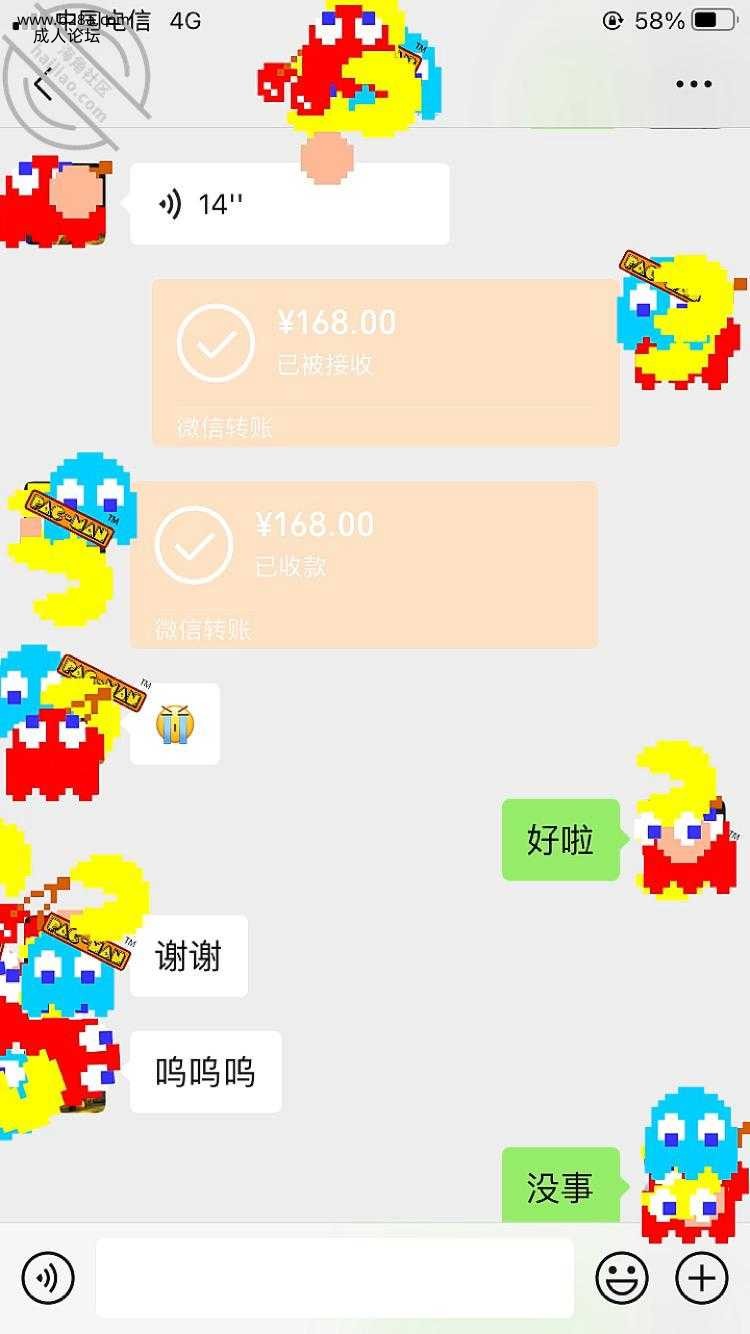The height and width of the screenshot is (1334, 750).
Task: Switch to voice input mode
Action: pos(48,1277)
